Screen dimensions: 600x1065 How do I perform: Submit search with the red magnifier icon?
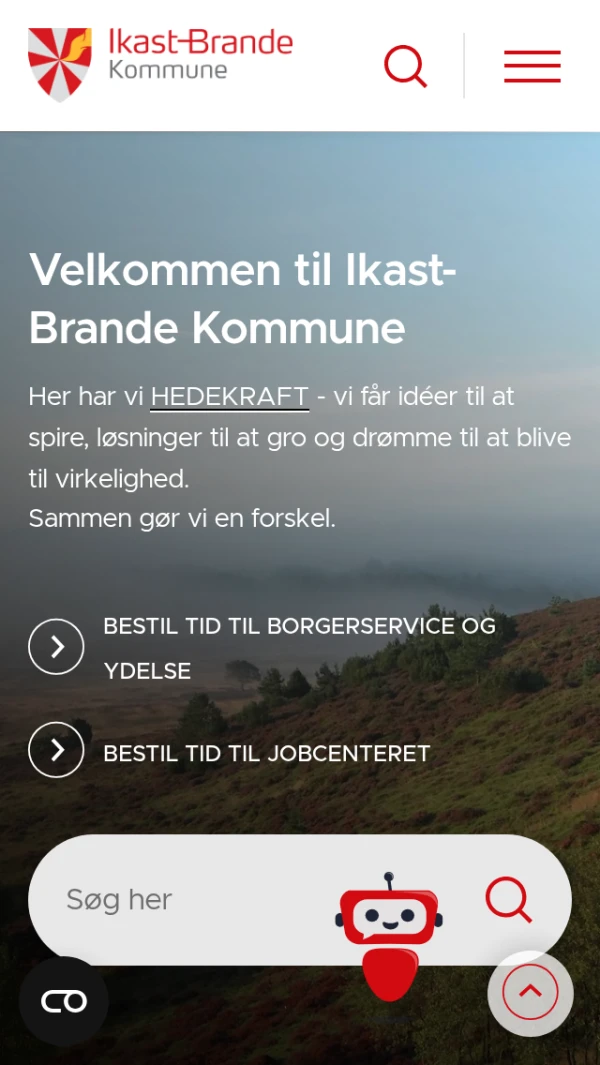tap(508, 900)
